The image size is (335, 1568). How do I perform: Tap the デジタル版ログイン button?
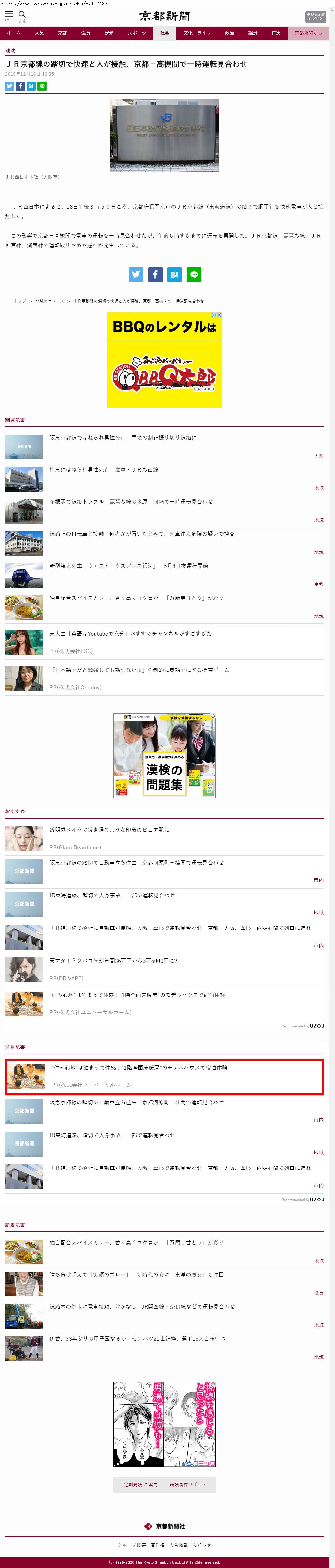coord(316,16)
